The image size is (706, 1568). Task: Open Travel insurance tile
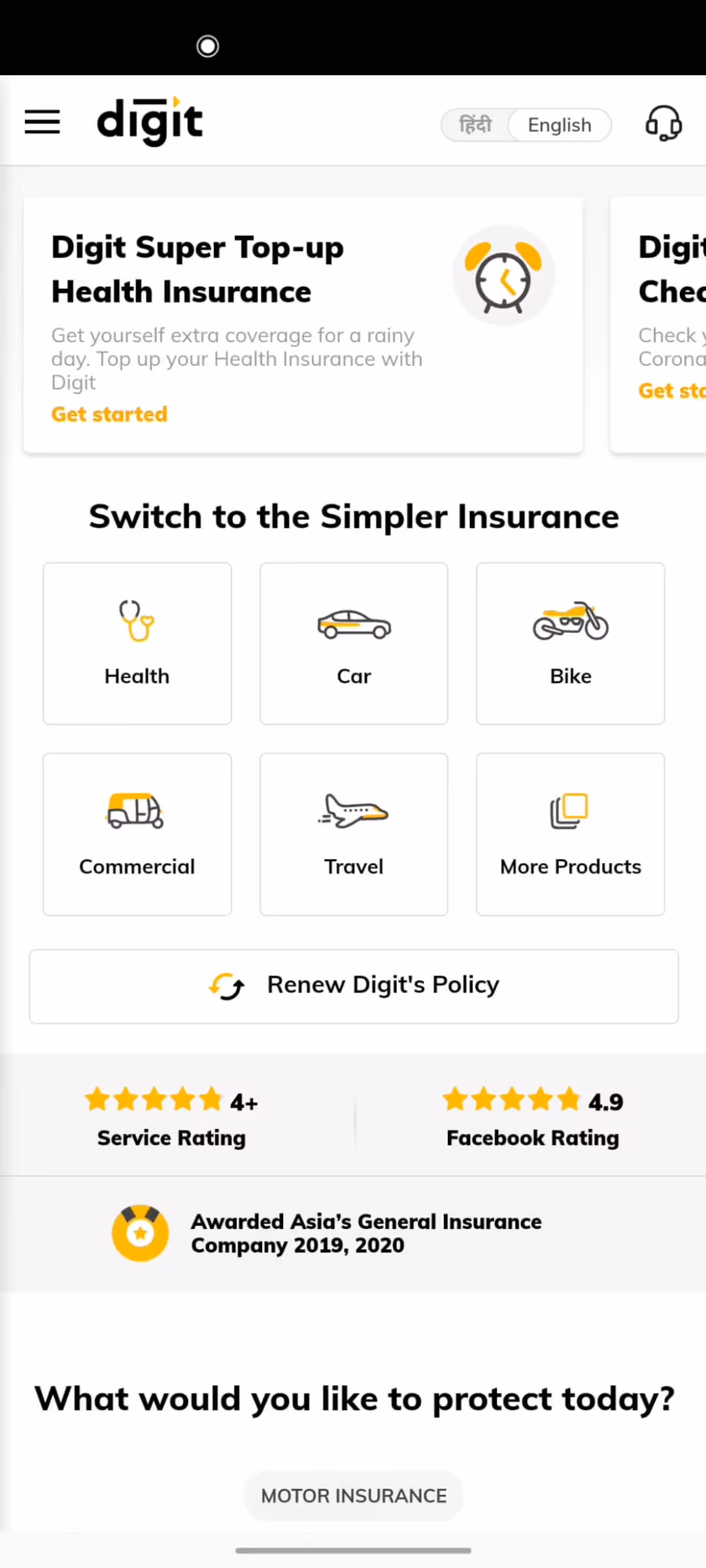click(354, 834)
